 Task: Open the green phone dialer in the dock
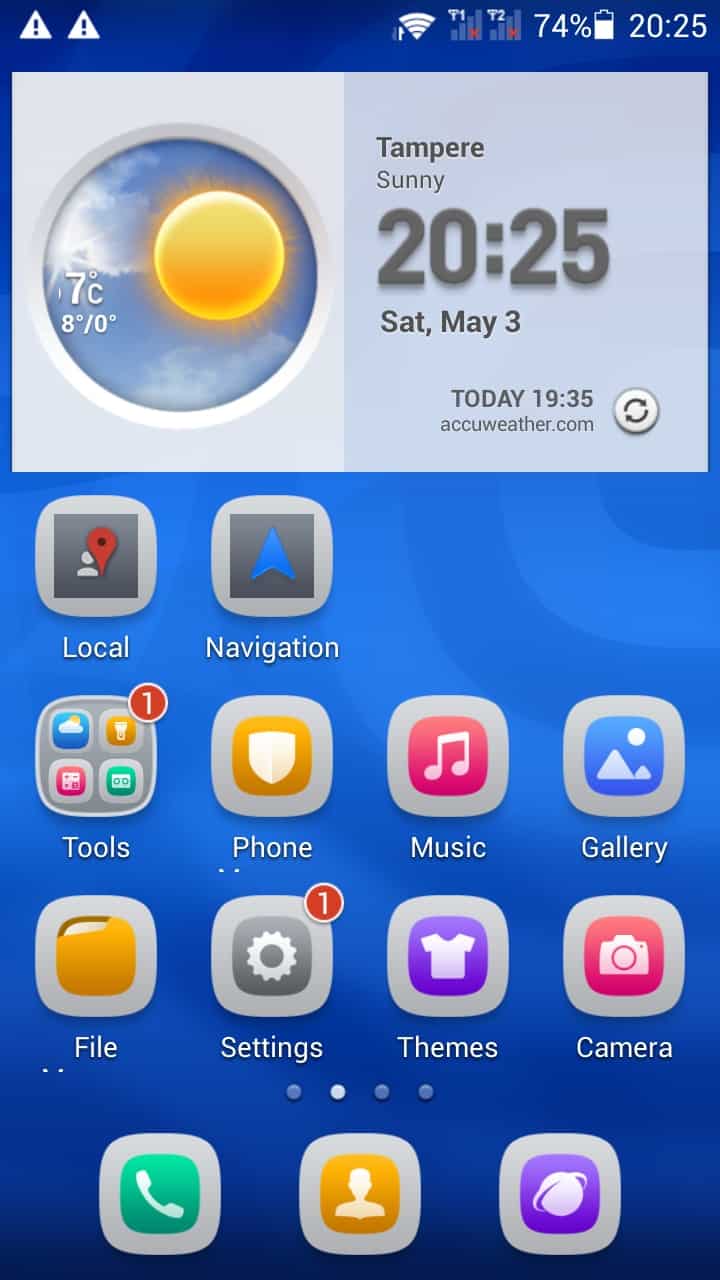[x=160, y=1194]
